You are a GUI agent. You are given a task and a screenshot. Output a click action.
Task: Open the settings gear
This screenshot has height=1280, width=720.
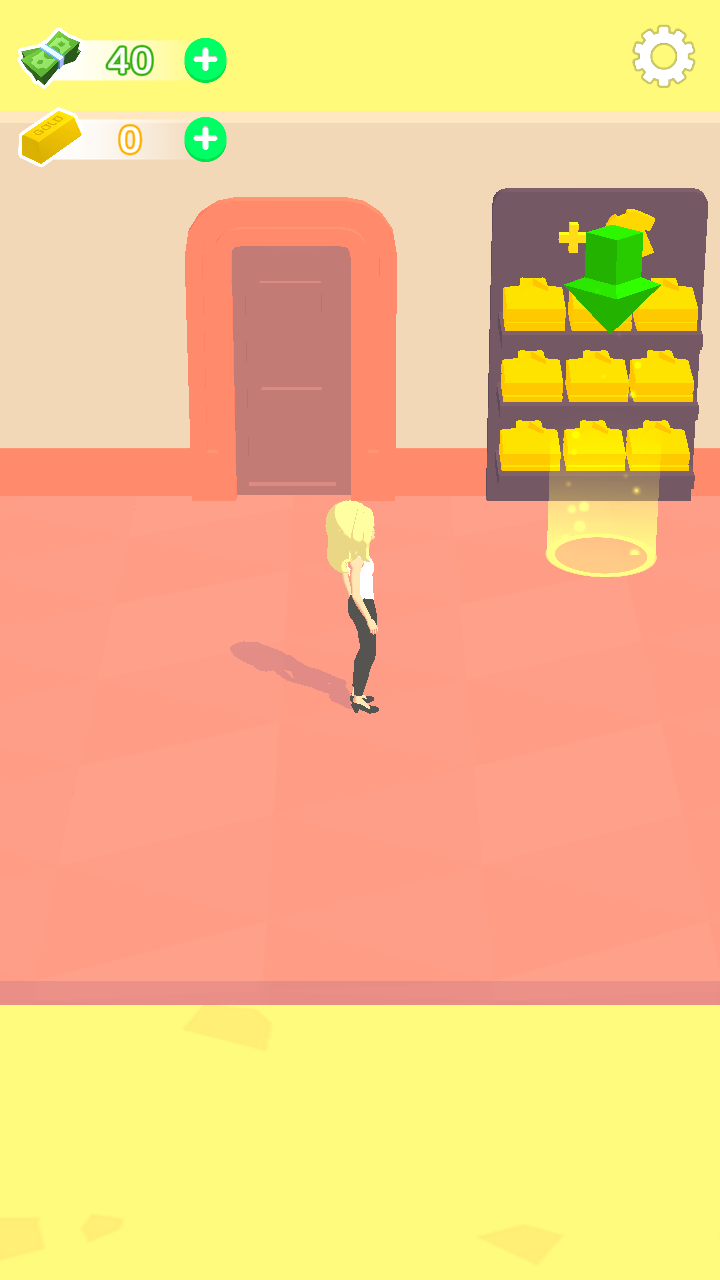664,56
